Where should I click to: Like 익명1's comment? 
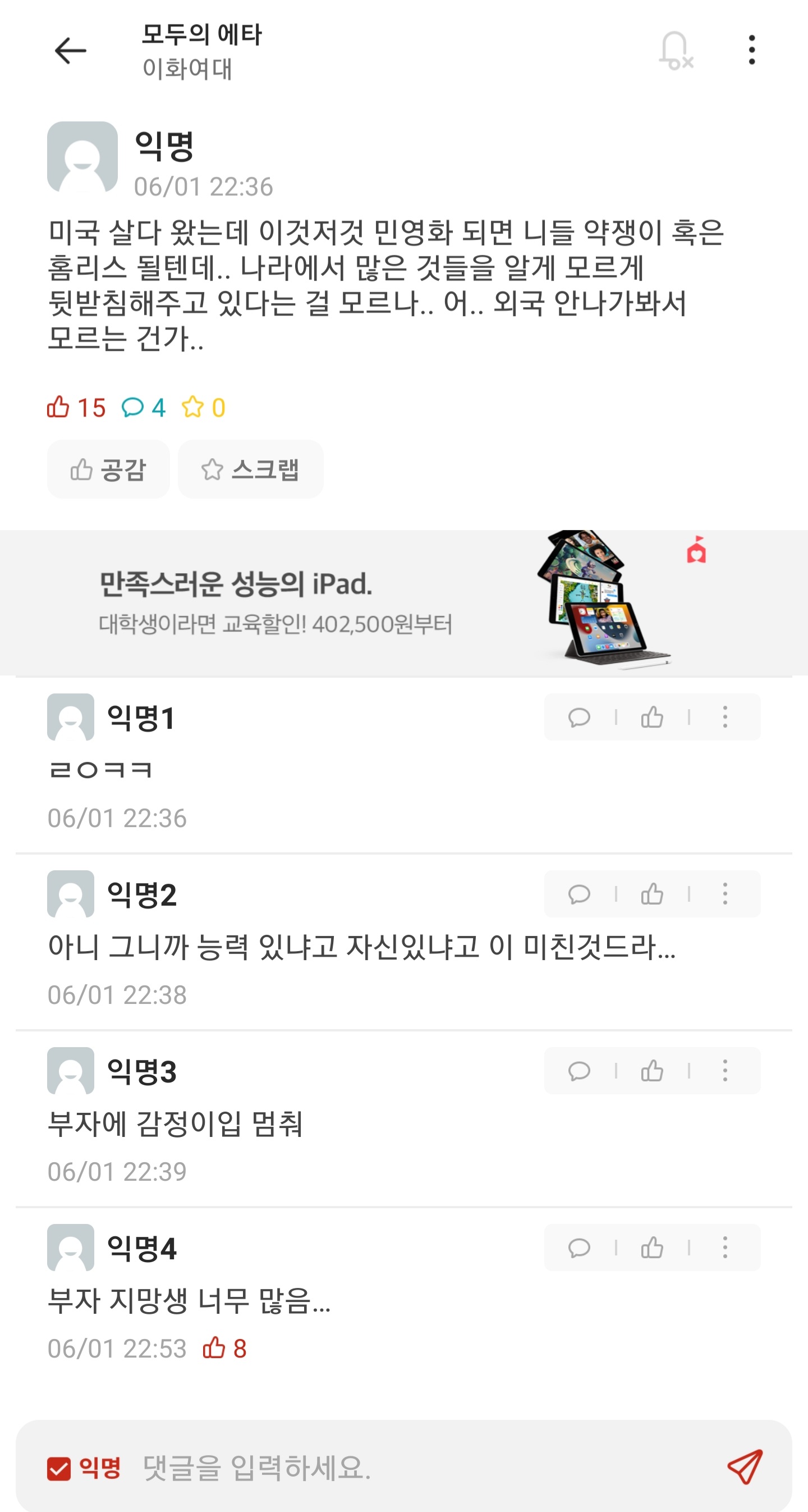click(x=652, y=718)
